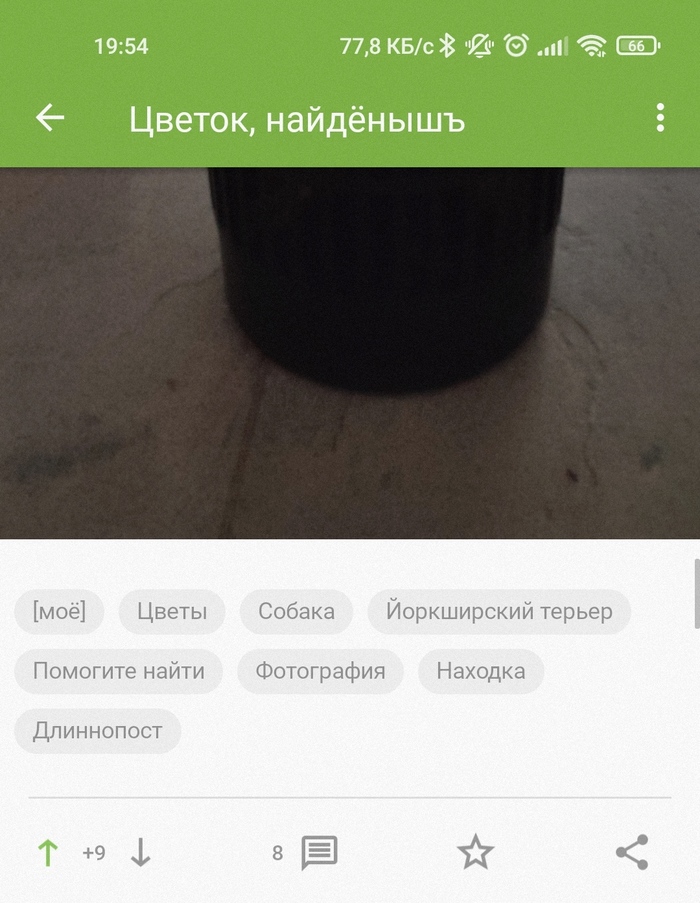Image resolution: width=700 pixels, height=903 pixels.
Task: Browse the Йоркширский терьер tag
Action: pos(499,612)
